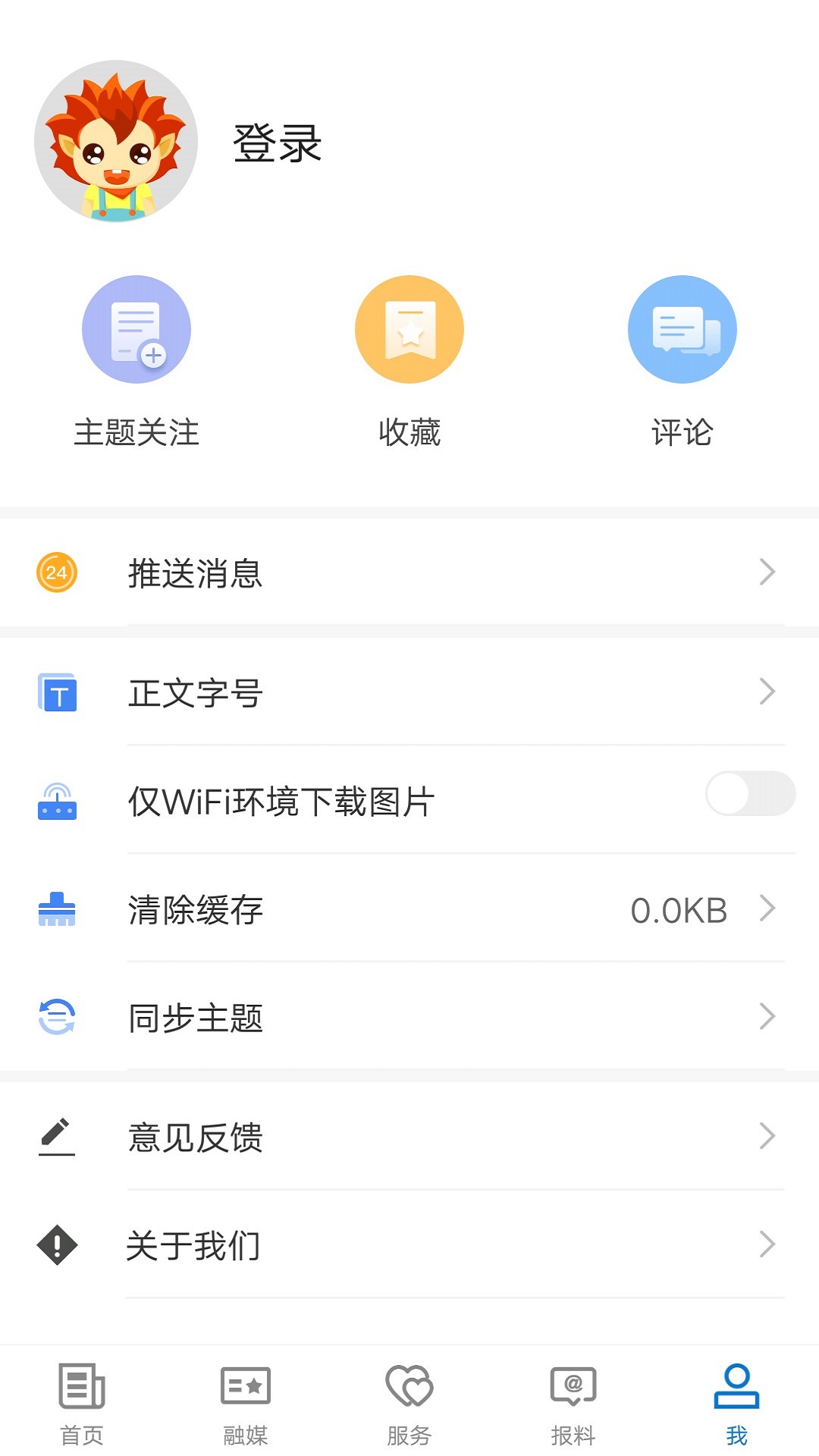
Task: Expand 关于我们 using the right arrow
Action: click(769, 1243)
